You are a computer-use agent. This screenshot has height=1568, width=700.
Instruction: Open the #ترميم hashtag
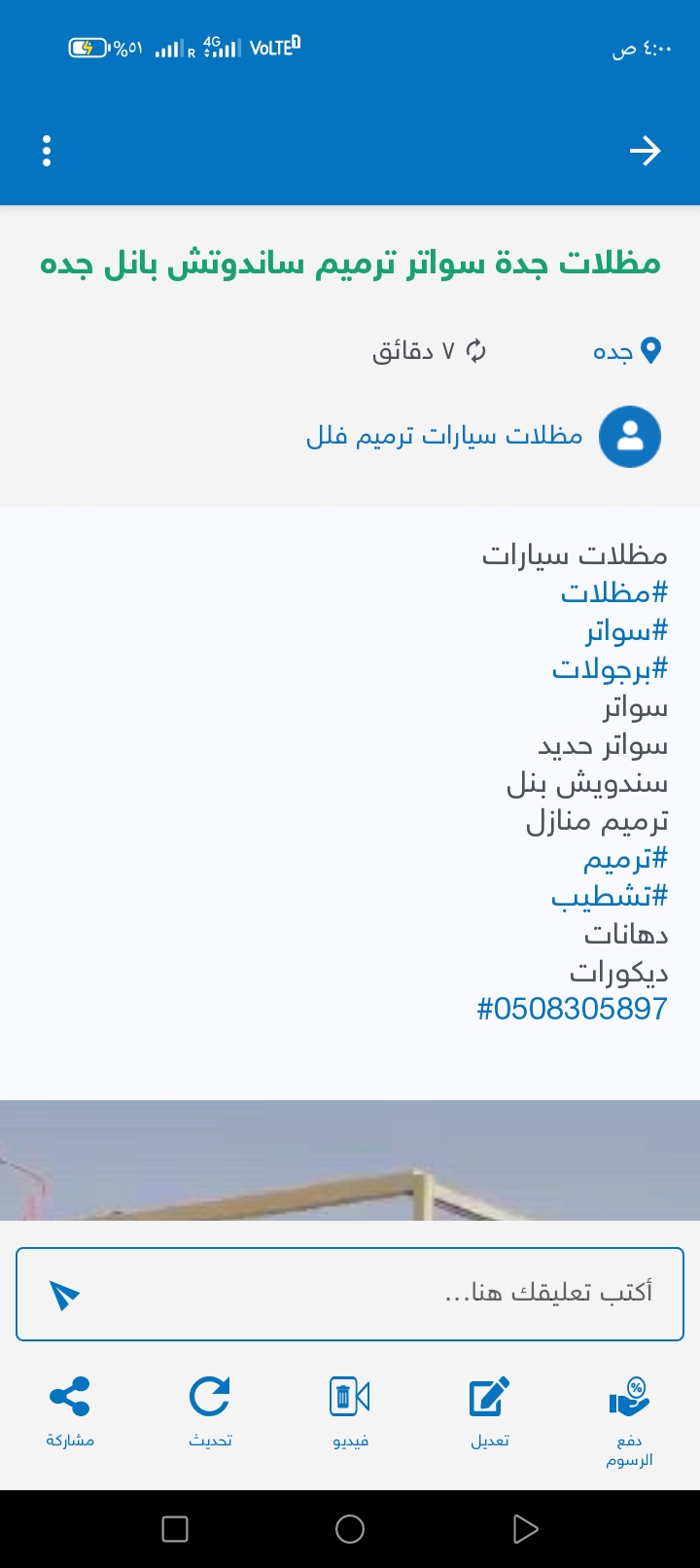coord(625,858)
